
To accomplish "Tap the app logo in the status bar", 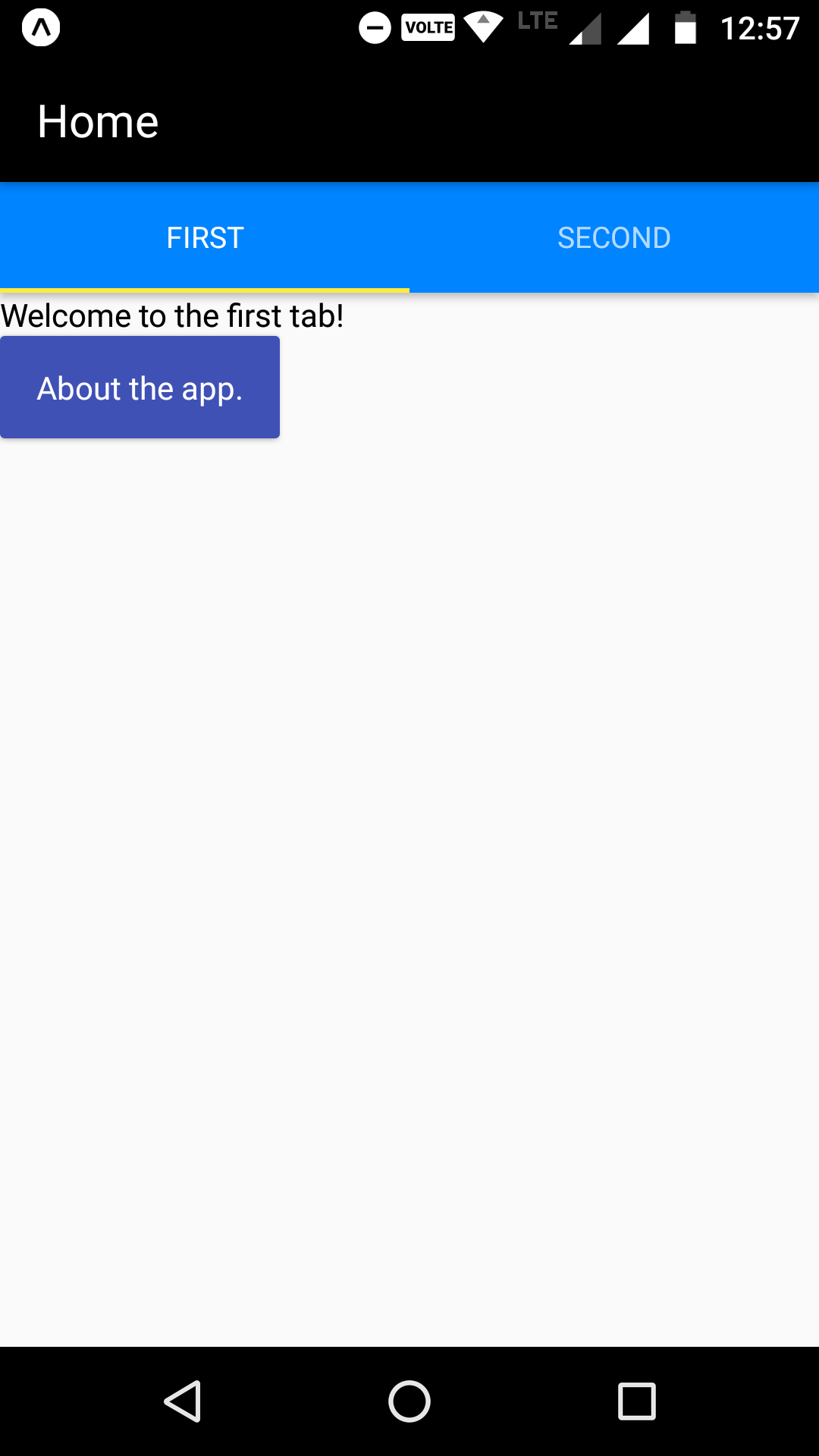I will pyautogui.click(x=42, y=29).
